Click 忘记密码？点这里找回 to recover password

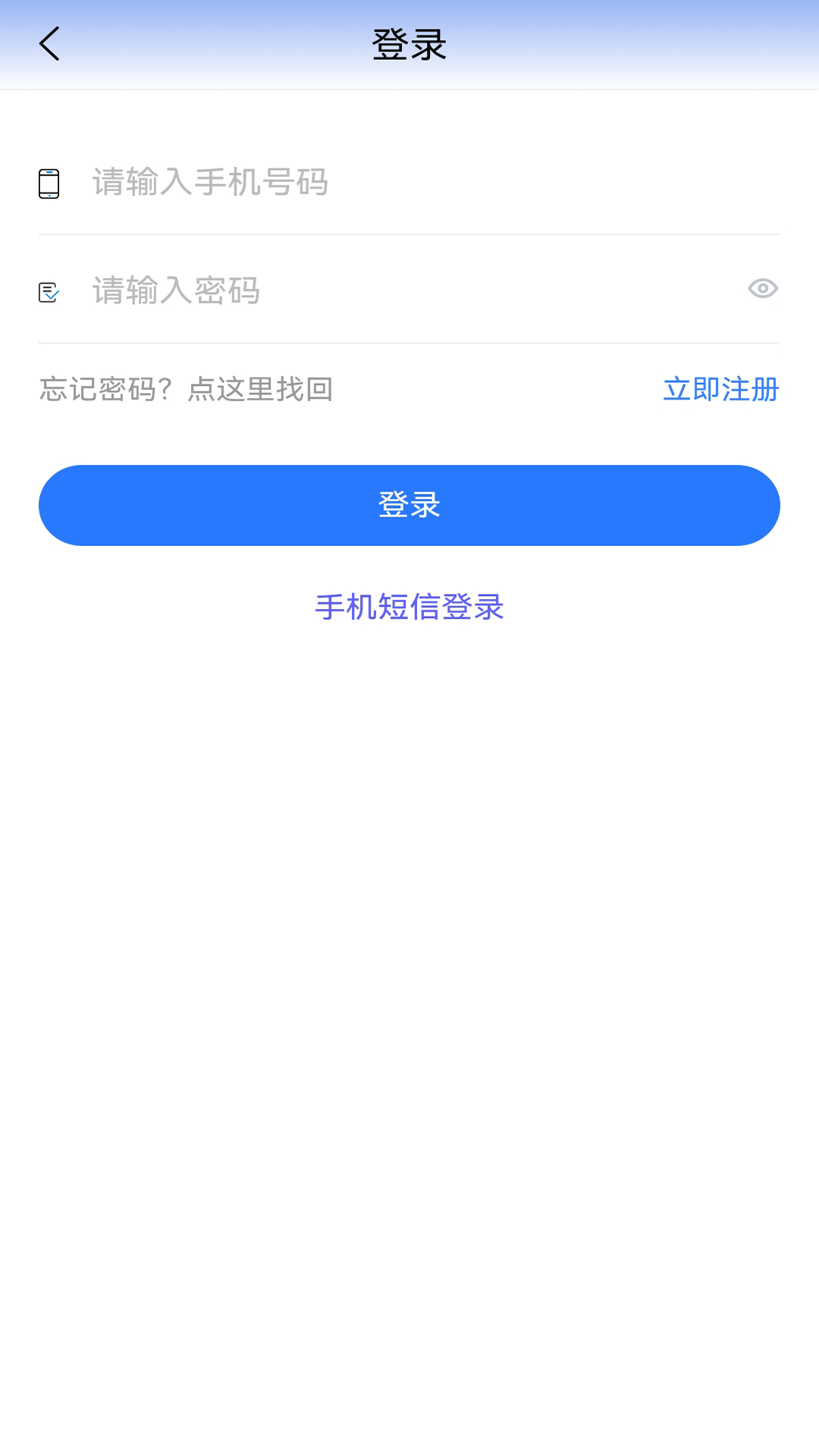186,390
